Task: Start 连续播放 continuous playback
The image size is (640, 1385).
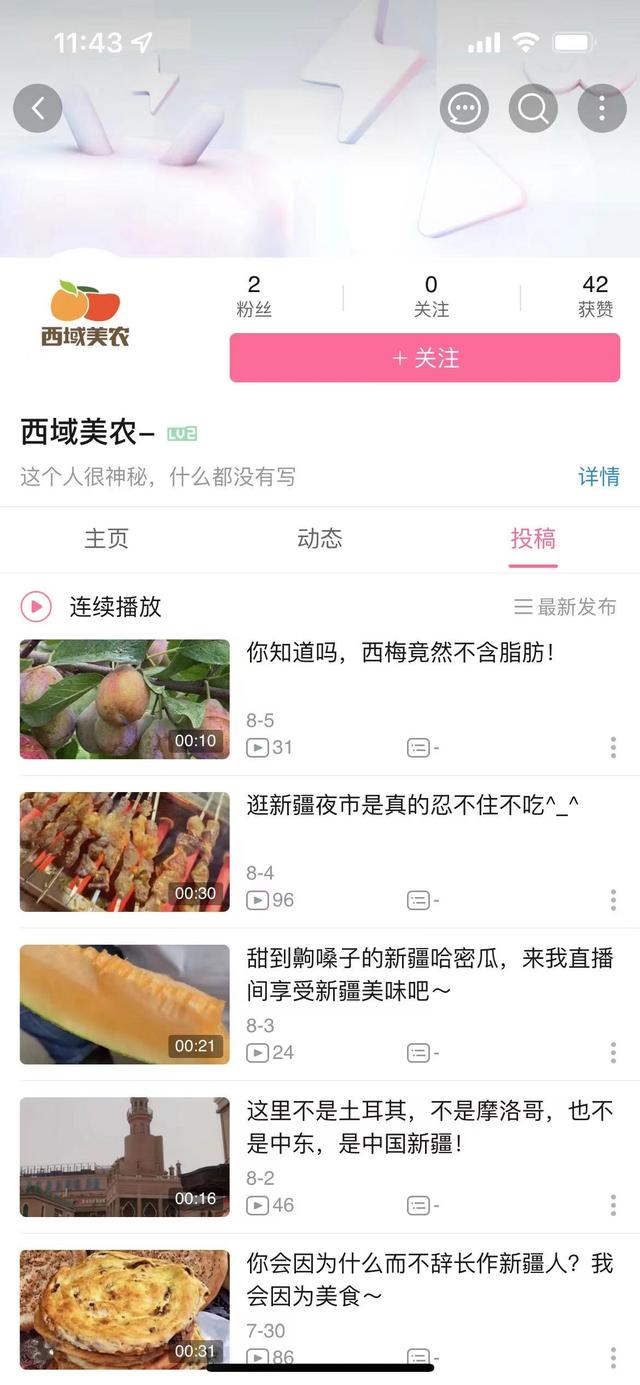Action: tap(92, 606)
